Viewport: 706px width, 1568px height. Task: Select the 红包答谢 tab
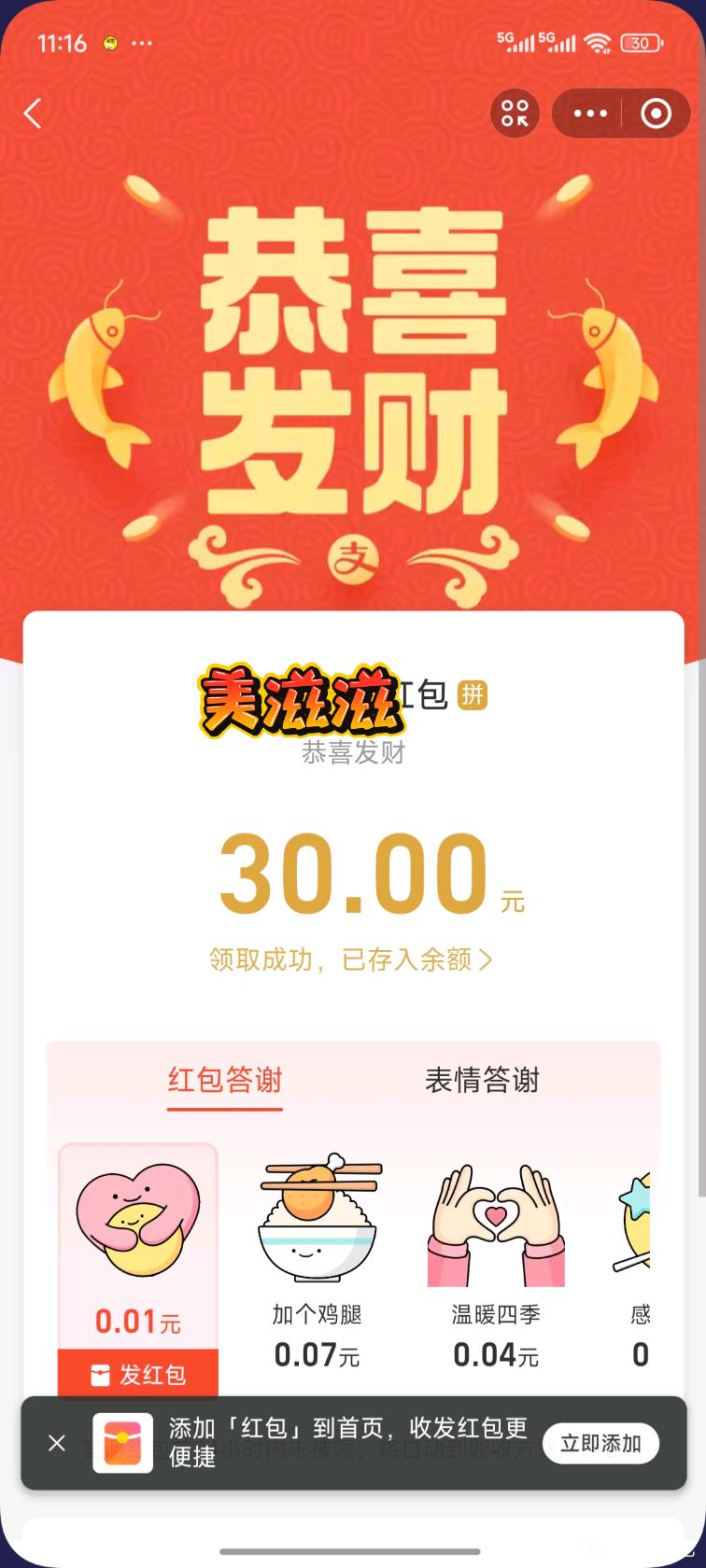pos(225,1080)
